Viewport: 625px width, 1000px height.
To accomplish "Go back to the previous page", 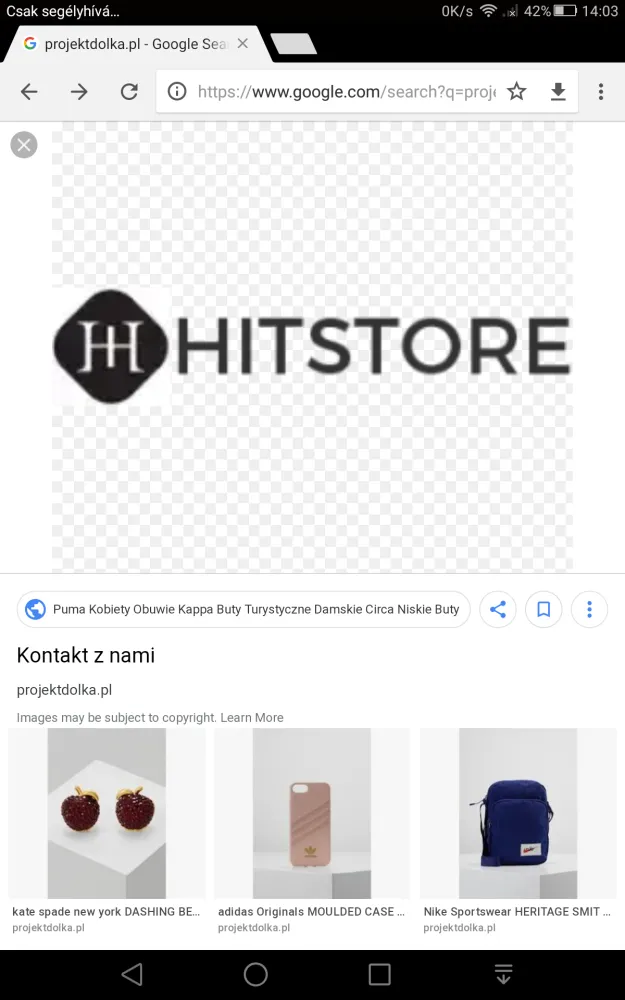I will coord(29,92).
